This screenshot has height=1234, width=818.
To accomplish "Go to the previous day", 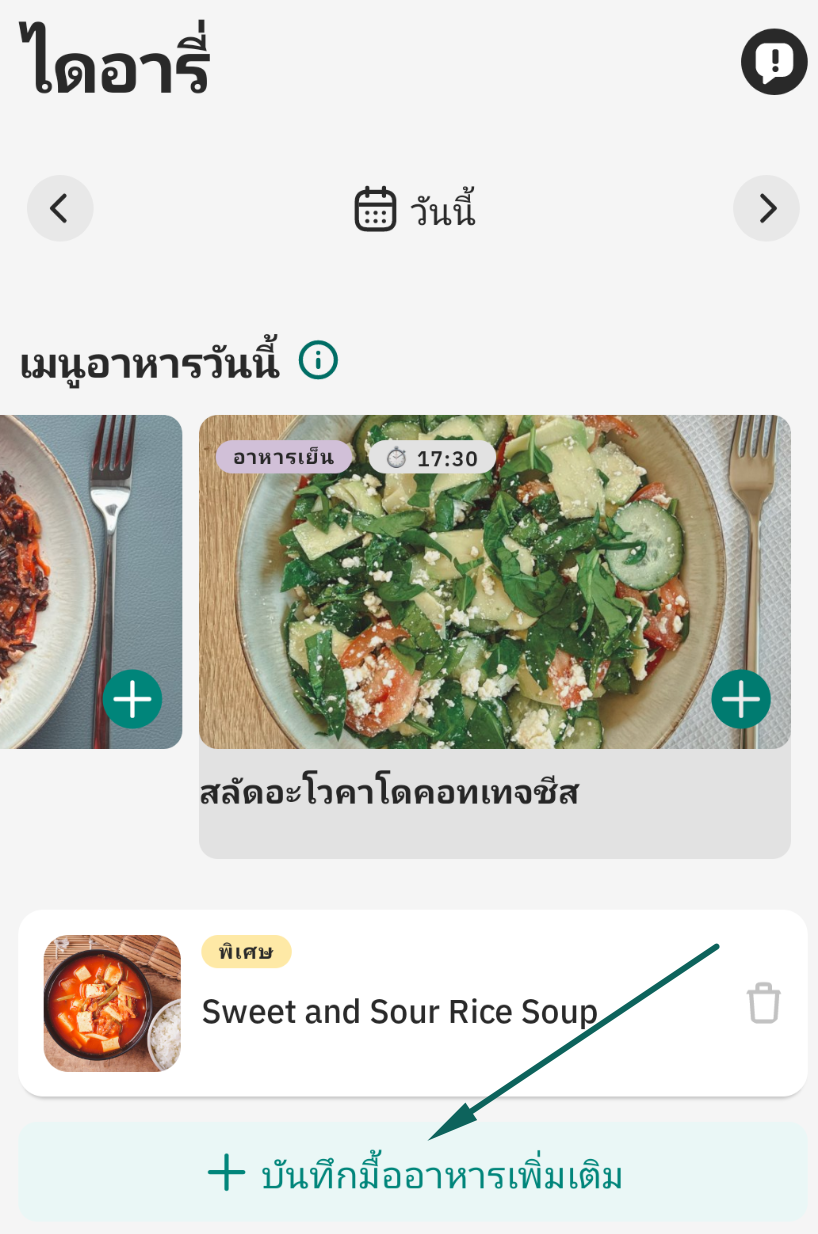I will pyautogui.click(x=60, y=208).
